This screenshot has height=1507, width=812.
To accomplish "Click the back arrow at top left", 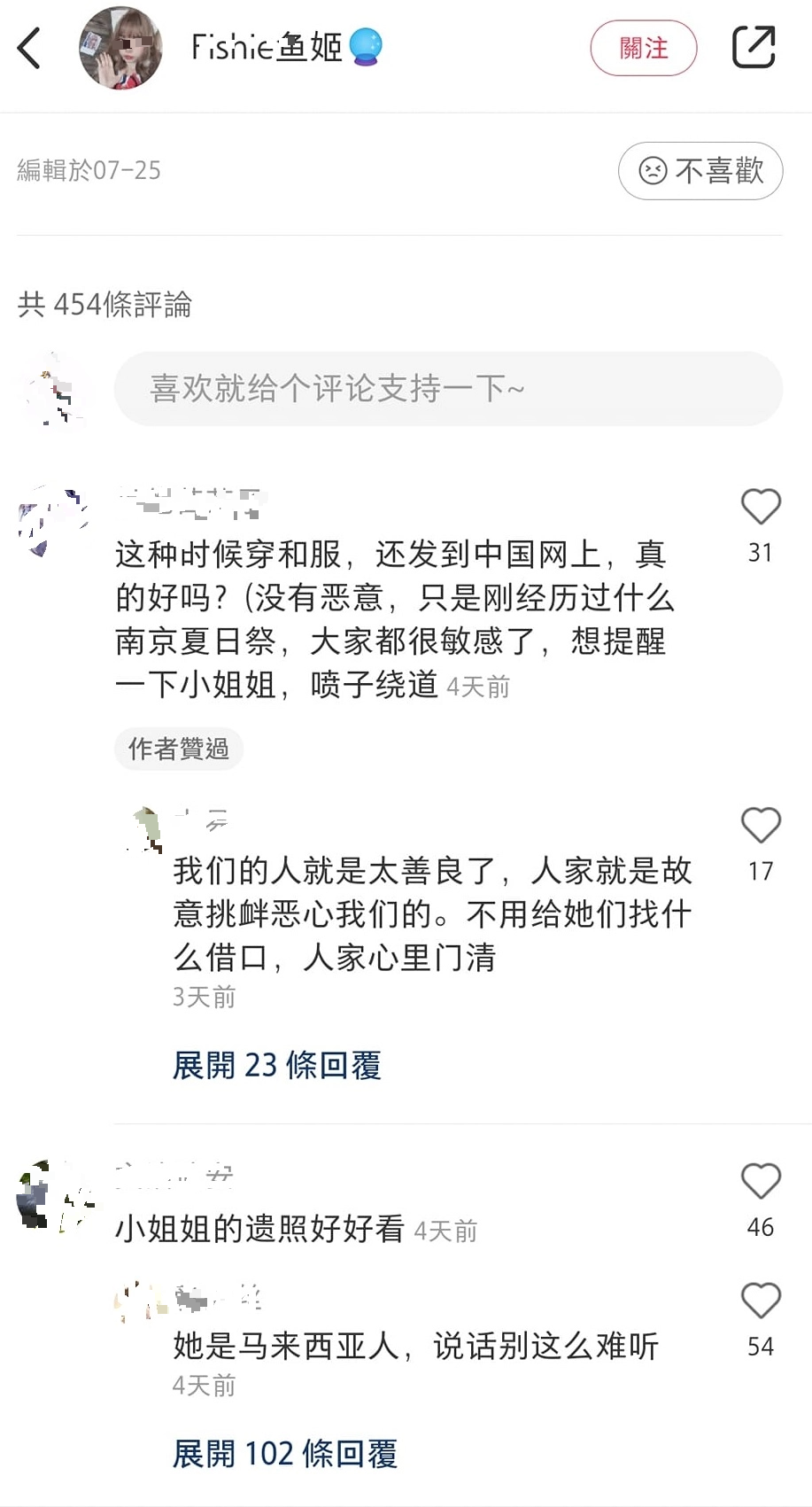I will tap(30, 49).
